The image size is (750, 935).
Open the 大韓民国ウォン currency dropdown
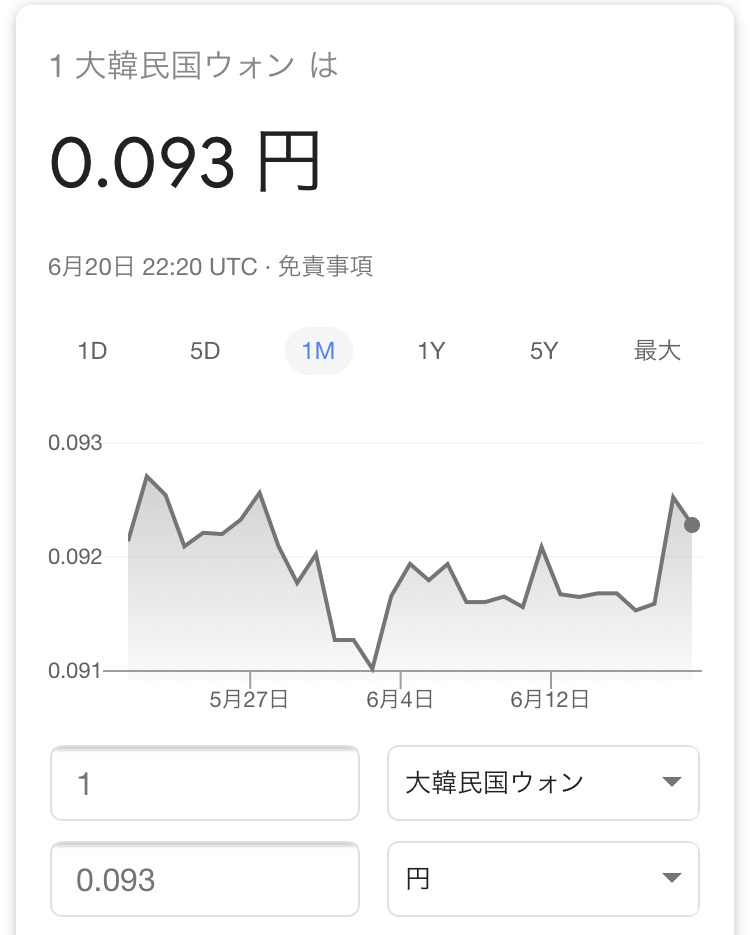543,783
